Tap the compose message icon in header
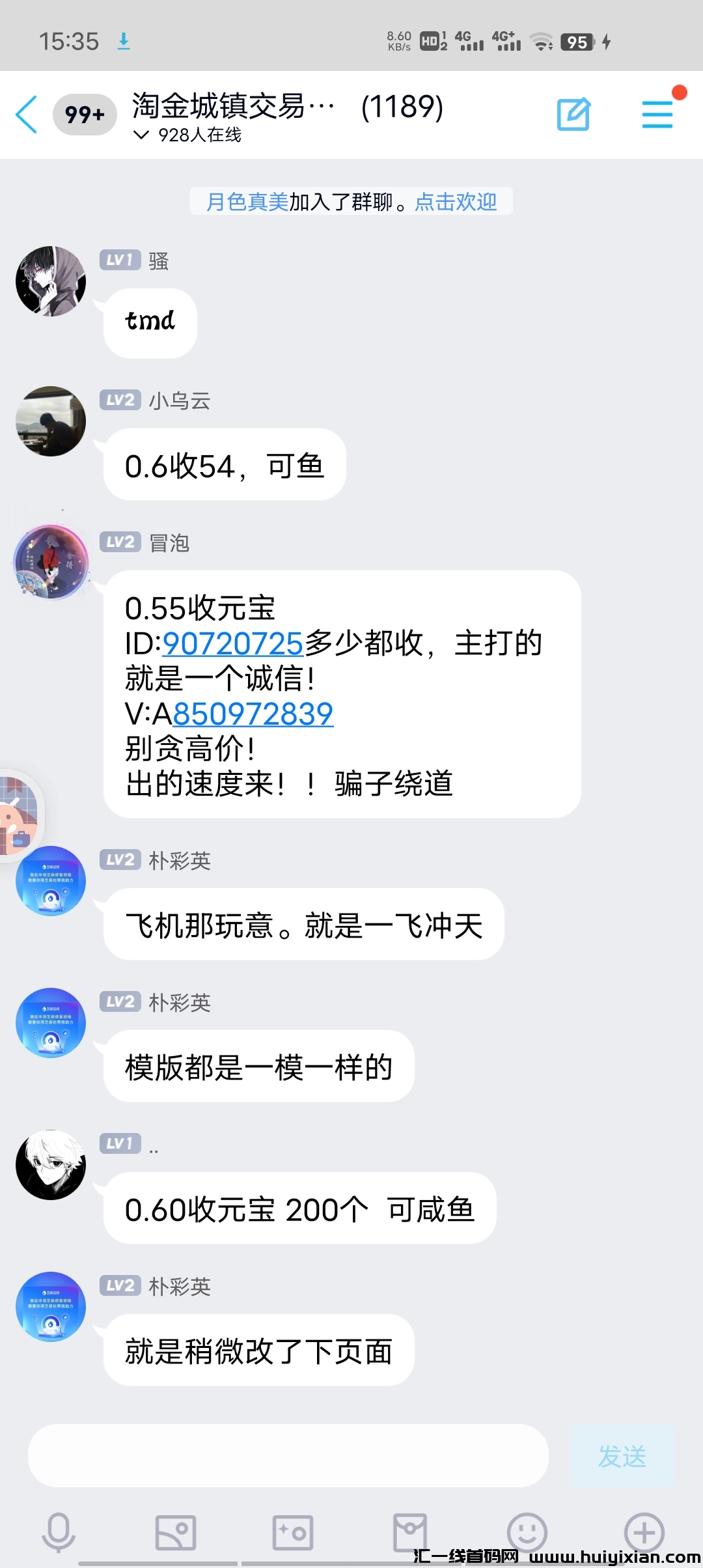Viewport: 703px width, 1568px height. pos(573,114)
